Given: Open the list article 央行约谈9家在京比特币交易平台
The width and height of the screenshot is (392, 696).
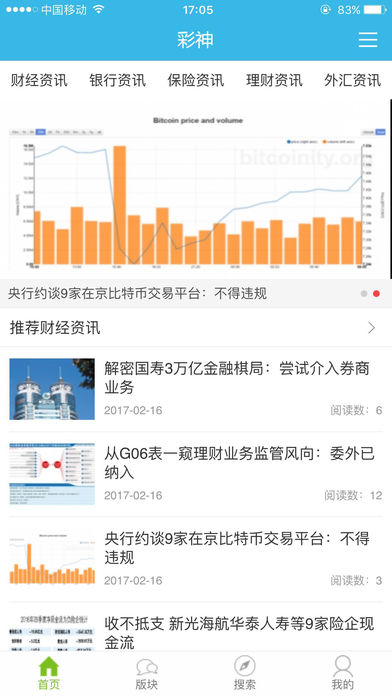Looking at the screenshot, I should (196, 559).
